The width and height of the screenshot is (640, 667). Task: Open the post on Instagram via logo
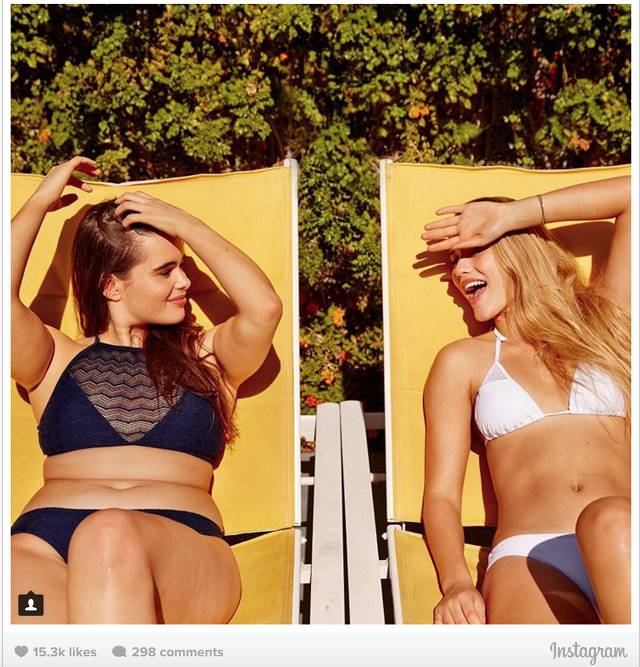coord(588,652)
